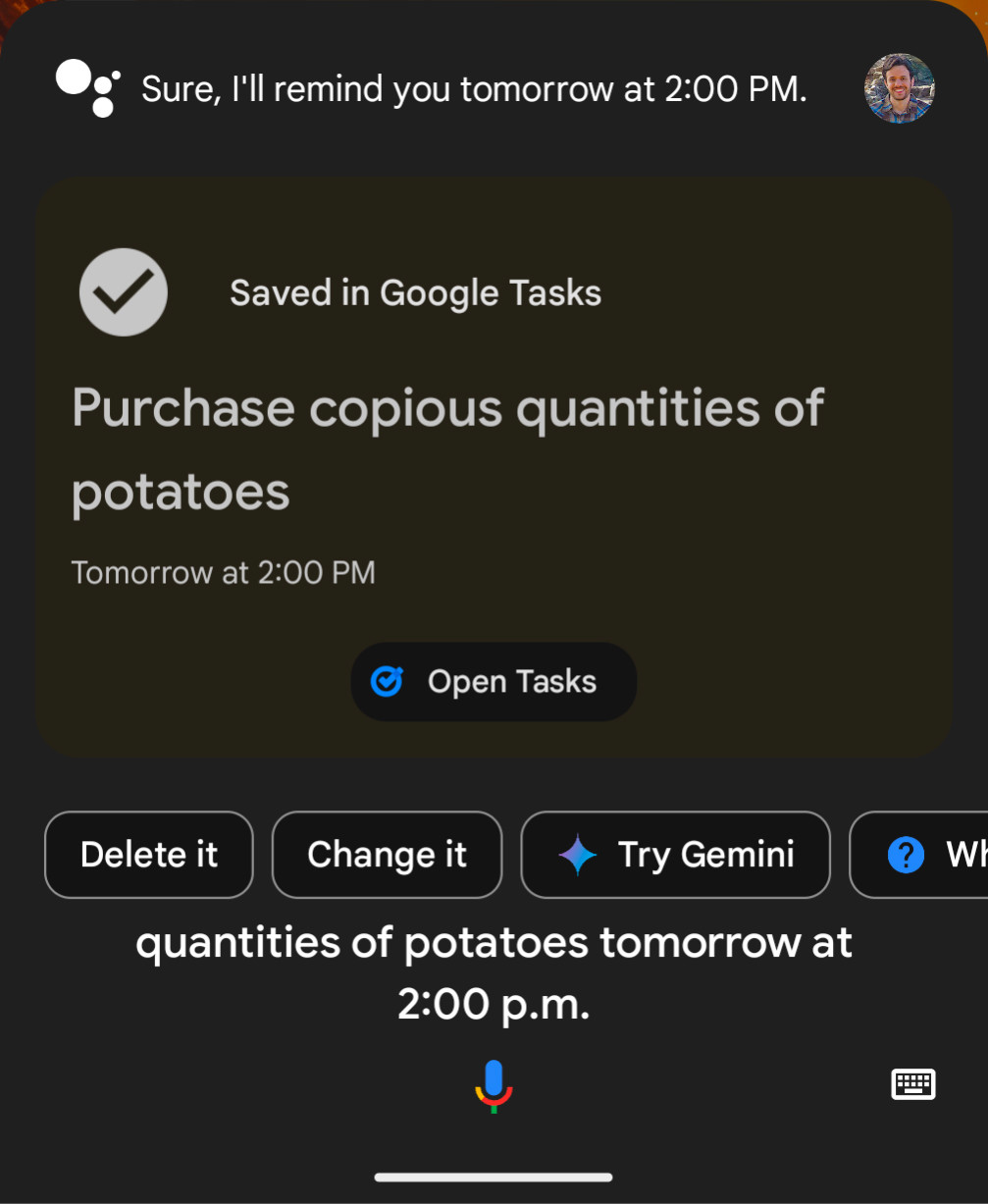The height and width of the screenshot is (1204, 988).
Task: Tap the Open Tasks button
Action: tap(494, 682)
